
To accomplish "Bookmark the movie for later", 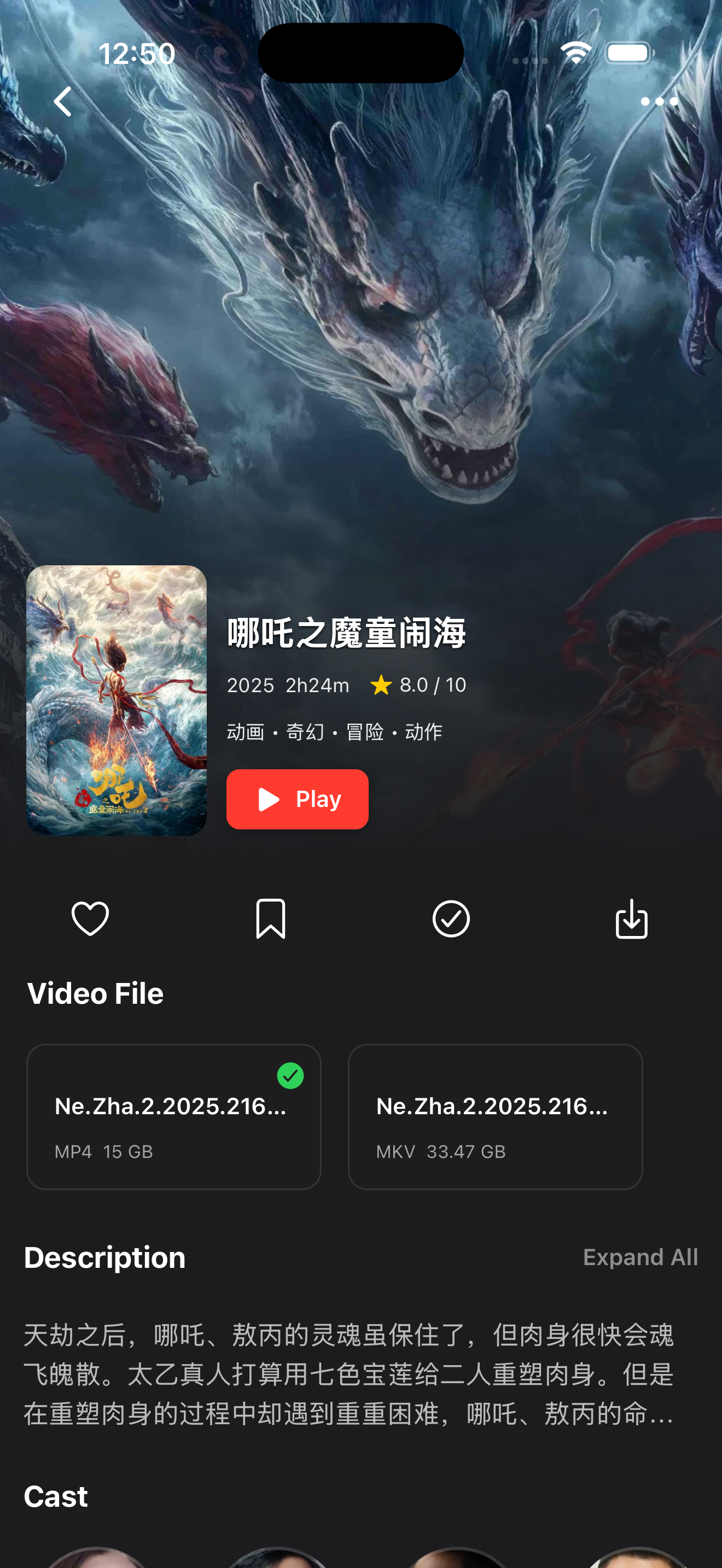I will 270,920.
